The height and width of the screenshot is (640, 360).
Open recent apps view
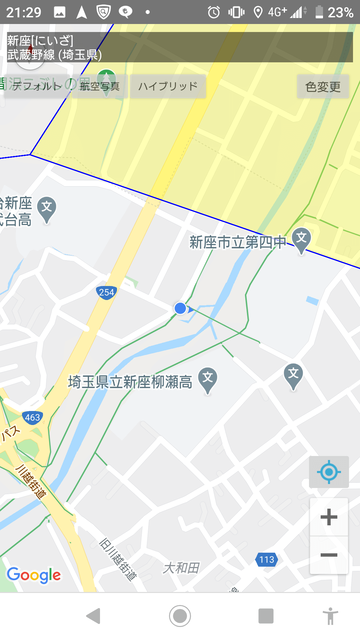pos(266,616)
